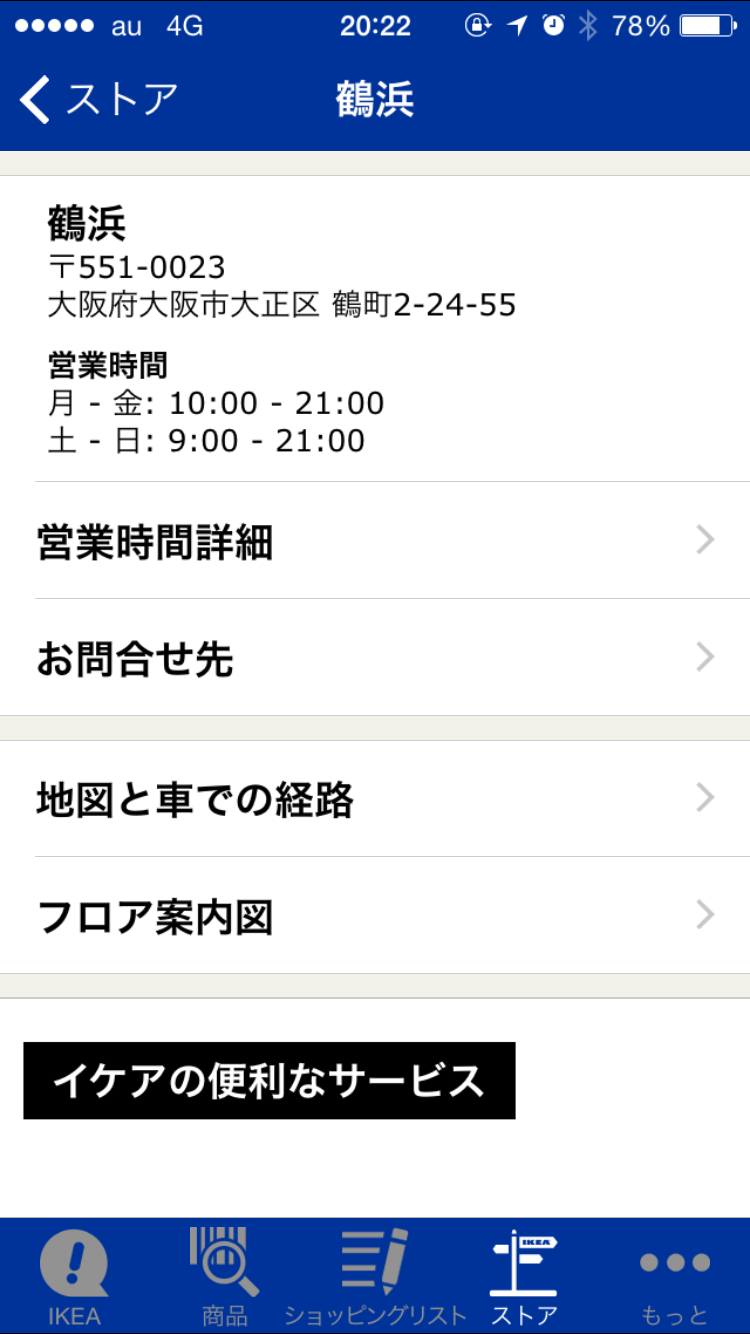Open the もっと tab
Screen dimensions: 750x1334
point(675,1277)
